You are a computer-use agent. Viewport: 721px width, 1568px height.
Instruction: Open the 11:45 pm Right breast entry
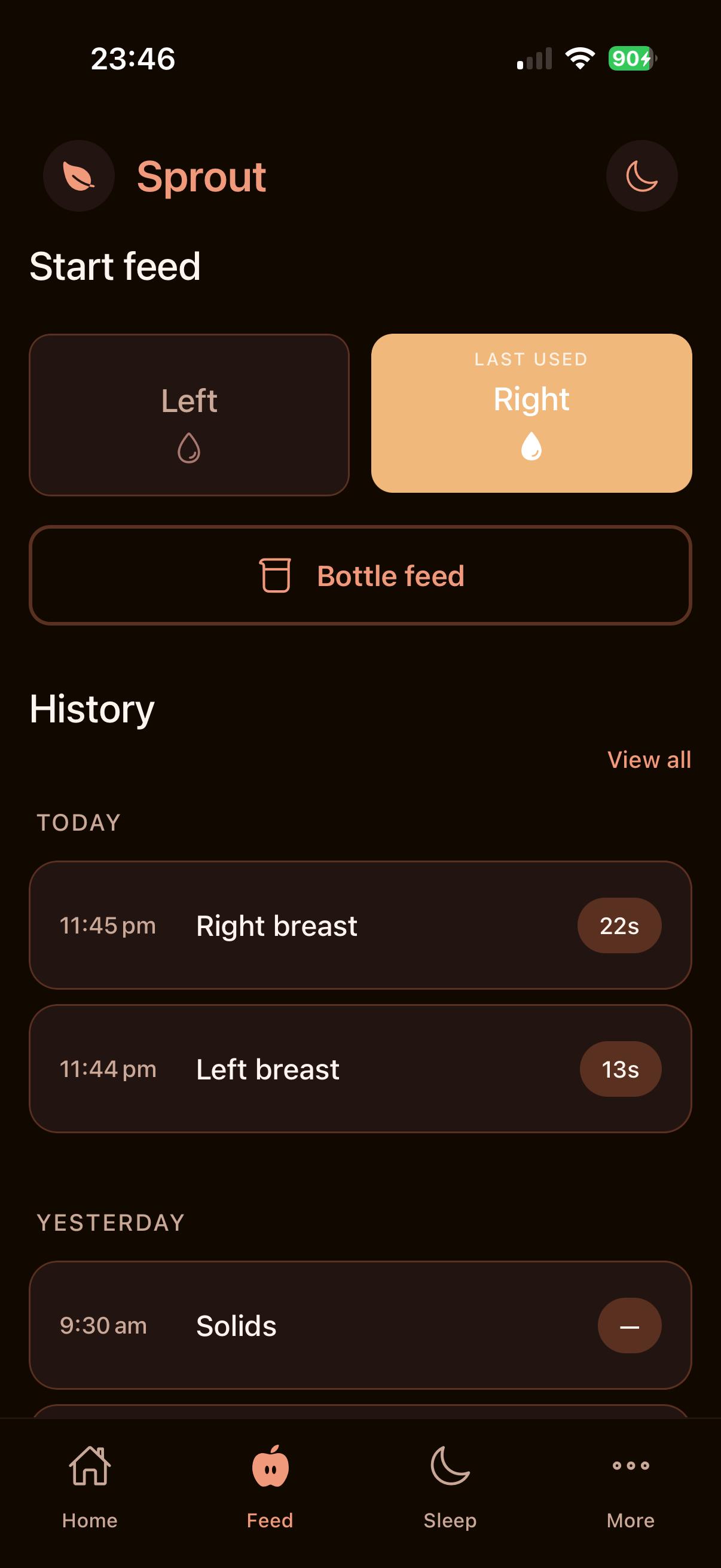[x=360, y=925]
